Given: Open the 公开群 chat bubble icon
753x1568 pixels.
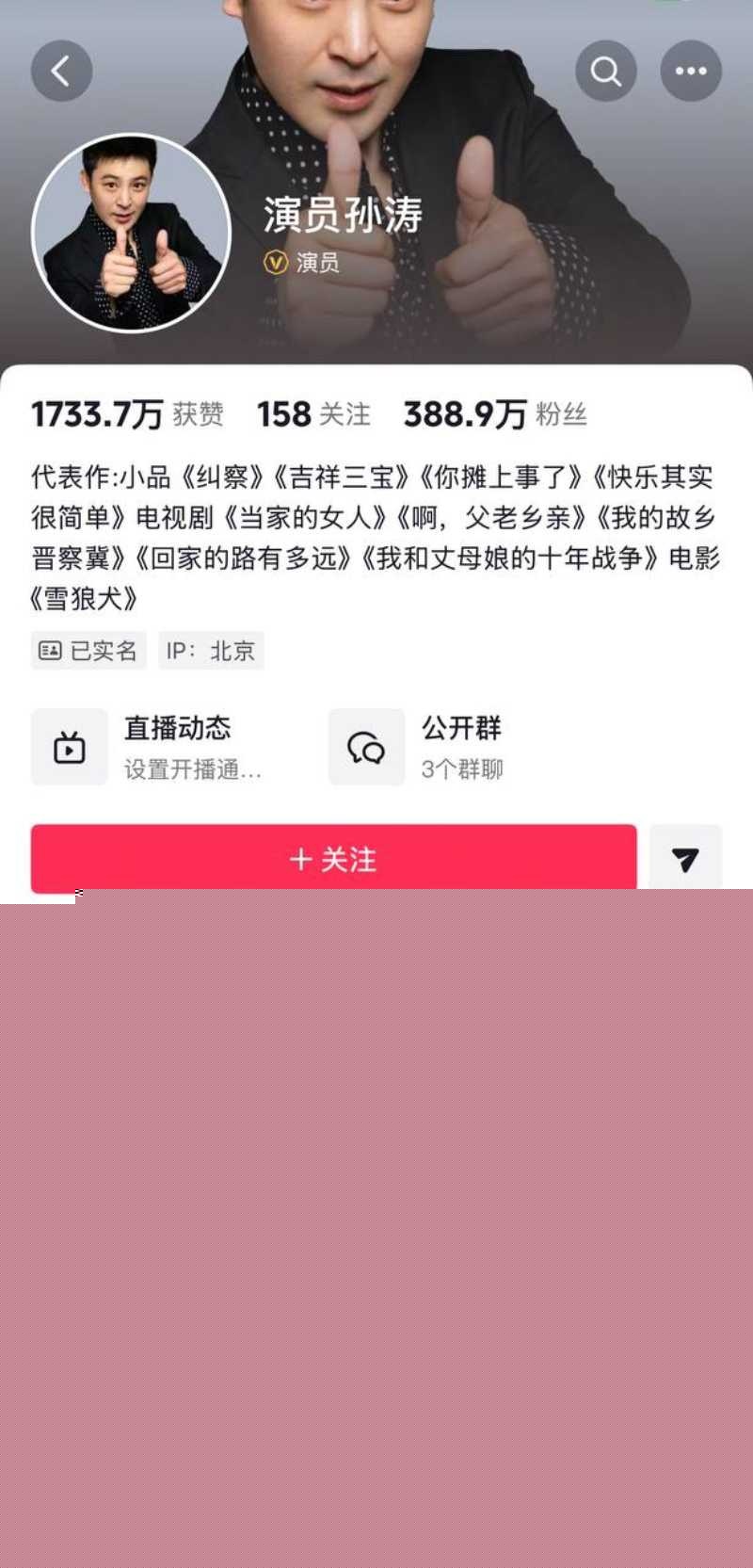Looking at the screenshot, I should 366,747.
